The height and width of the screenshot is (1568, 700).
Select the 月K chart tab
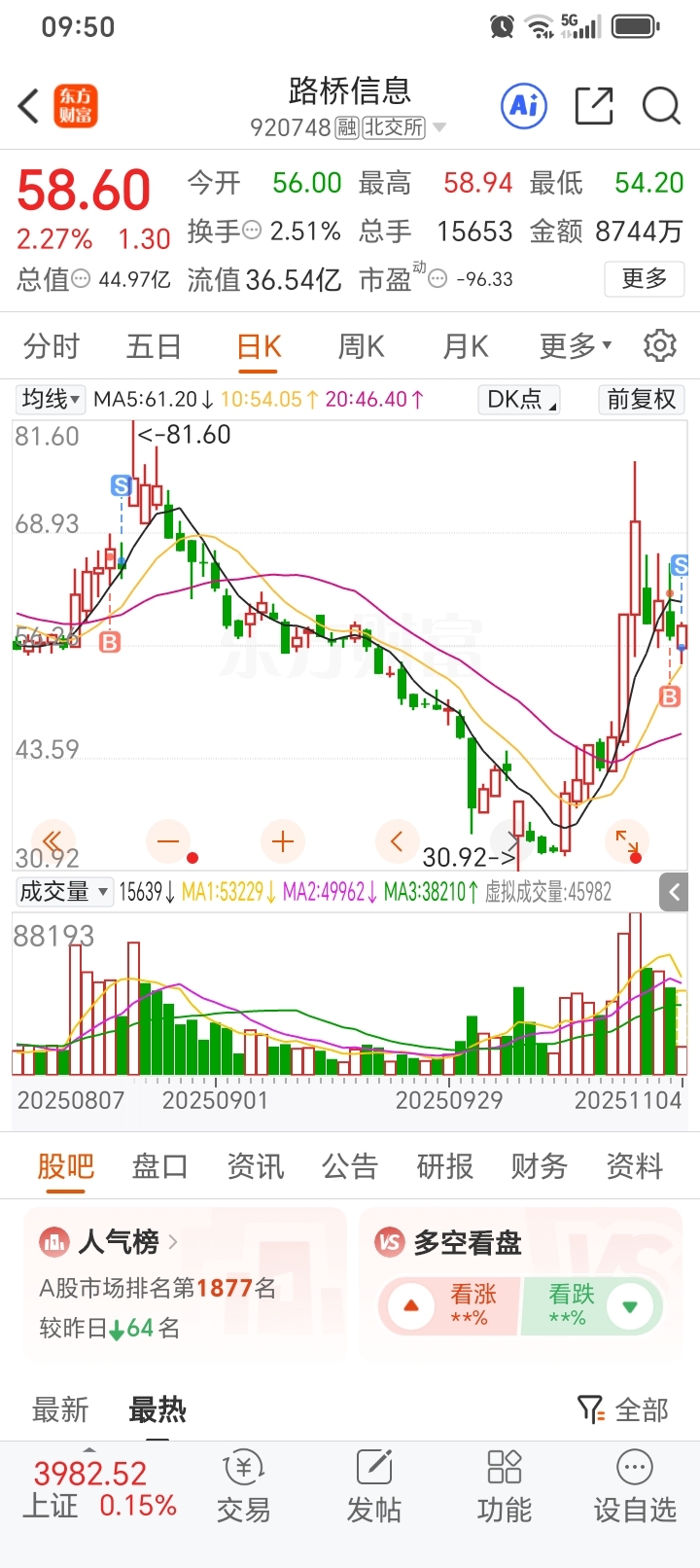coord(465,346)
